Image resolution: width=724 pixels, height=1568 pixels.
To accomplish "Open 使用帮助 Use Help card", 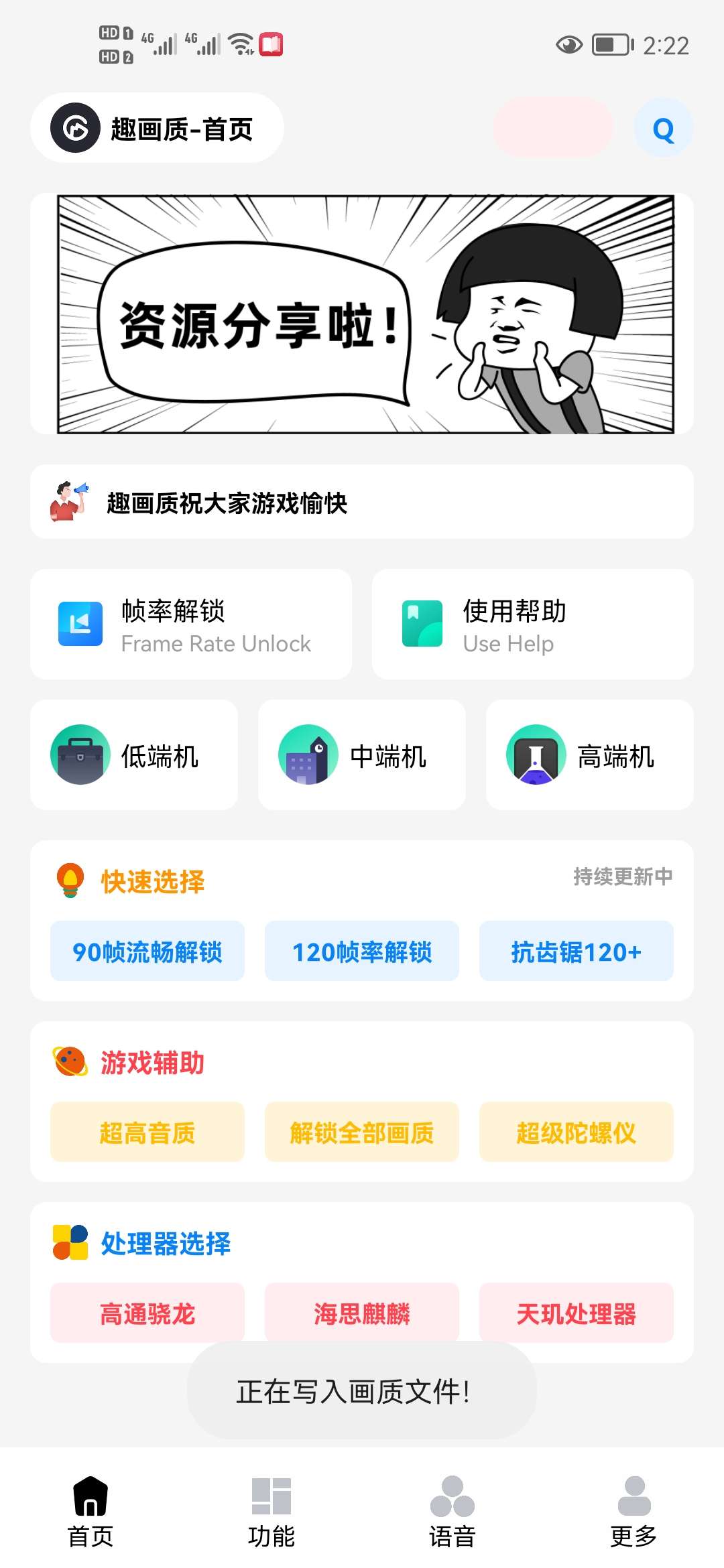I will click(532, 625).
